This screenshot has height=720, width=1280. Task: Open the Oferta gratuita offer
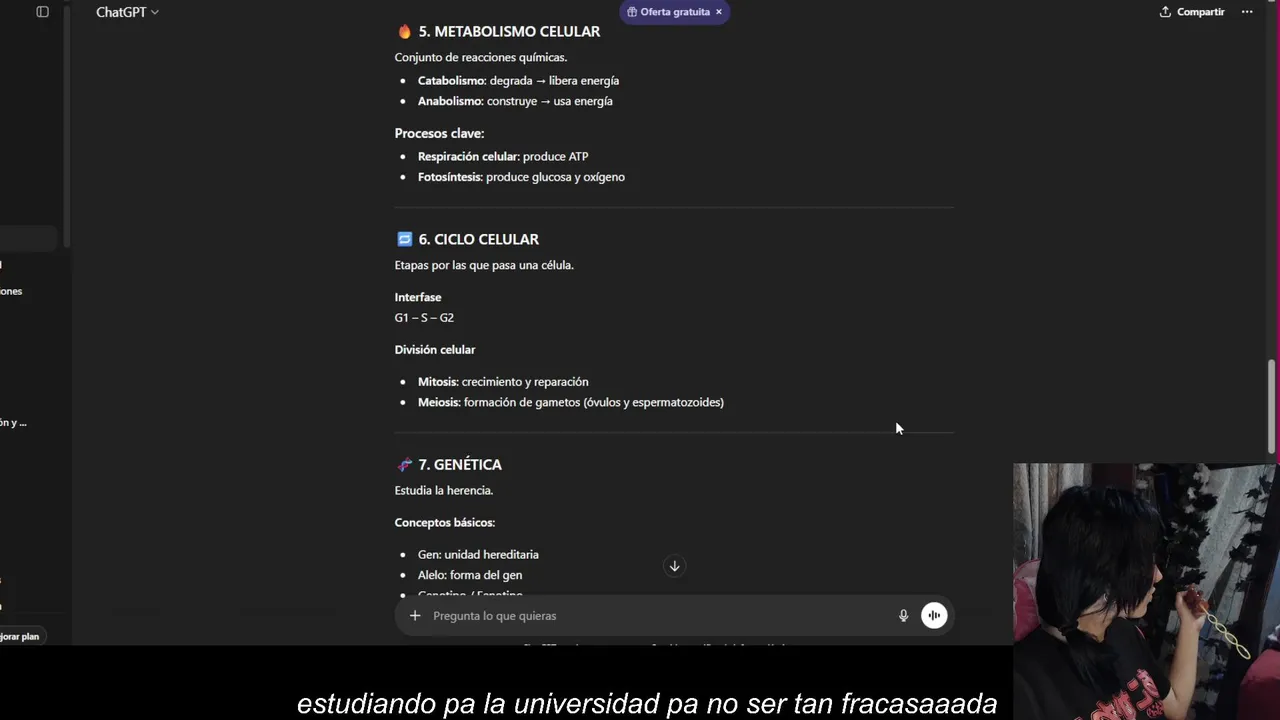(x=668, y=12)
